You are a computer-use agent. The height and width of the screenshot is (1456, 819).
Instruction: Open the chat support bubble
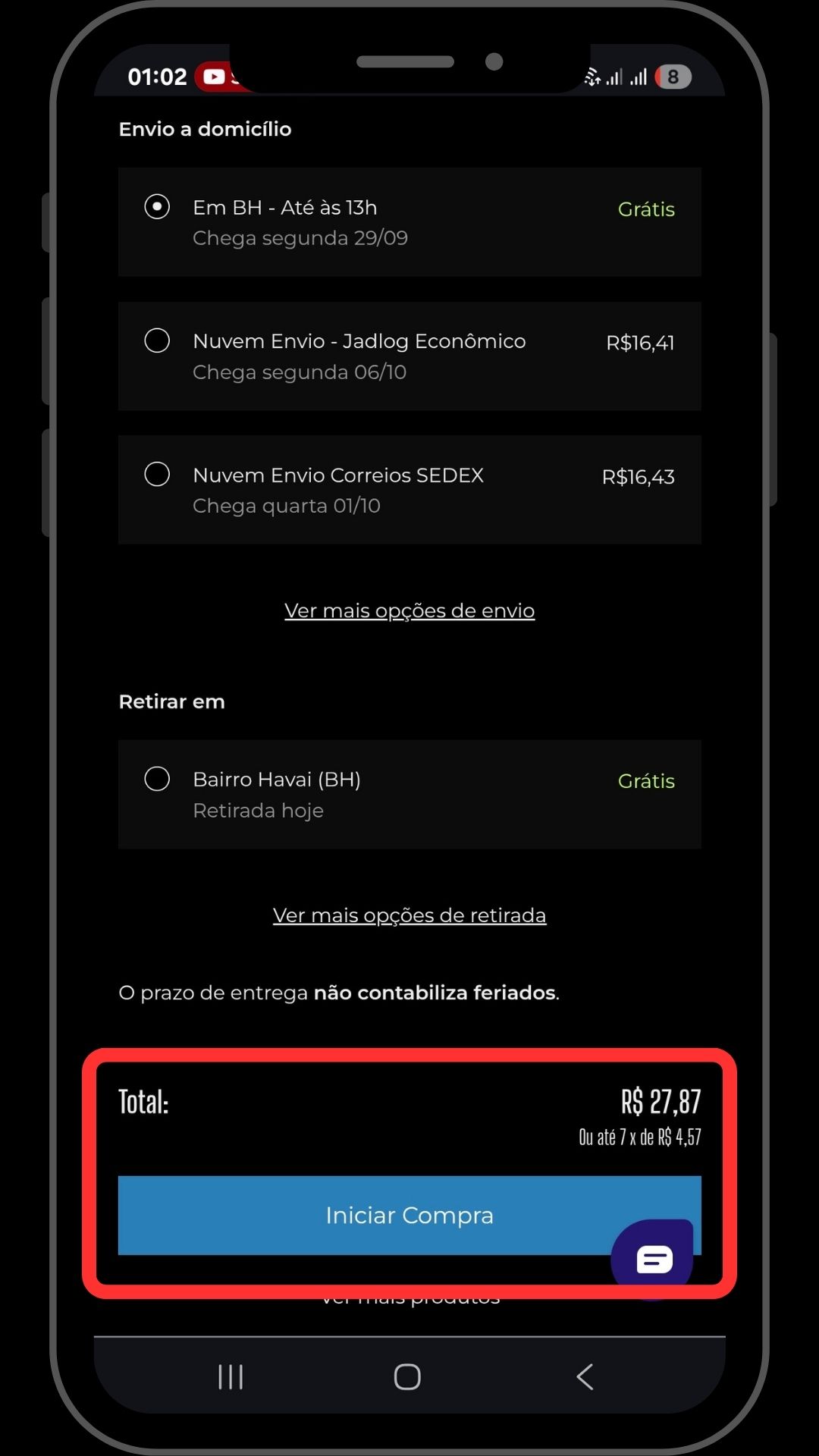click(x=653, y=1256)
